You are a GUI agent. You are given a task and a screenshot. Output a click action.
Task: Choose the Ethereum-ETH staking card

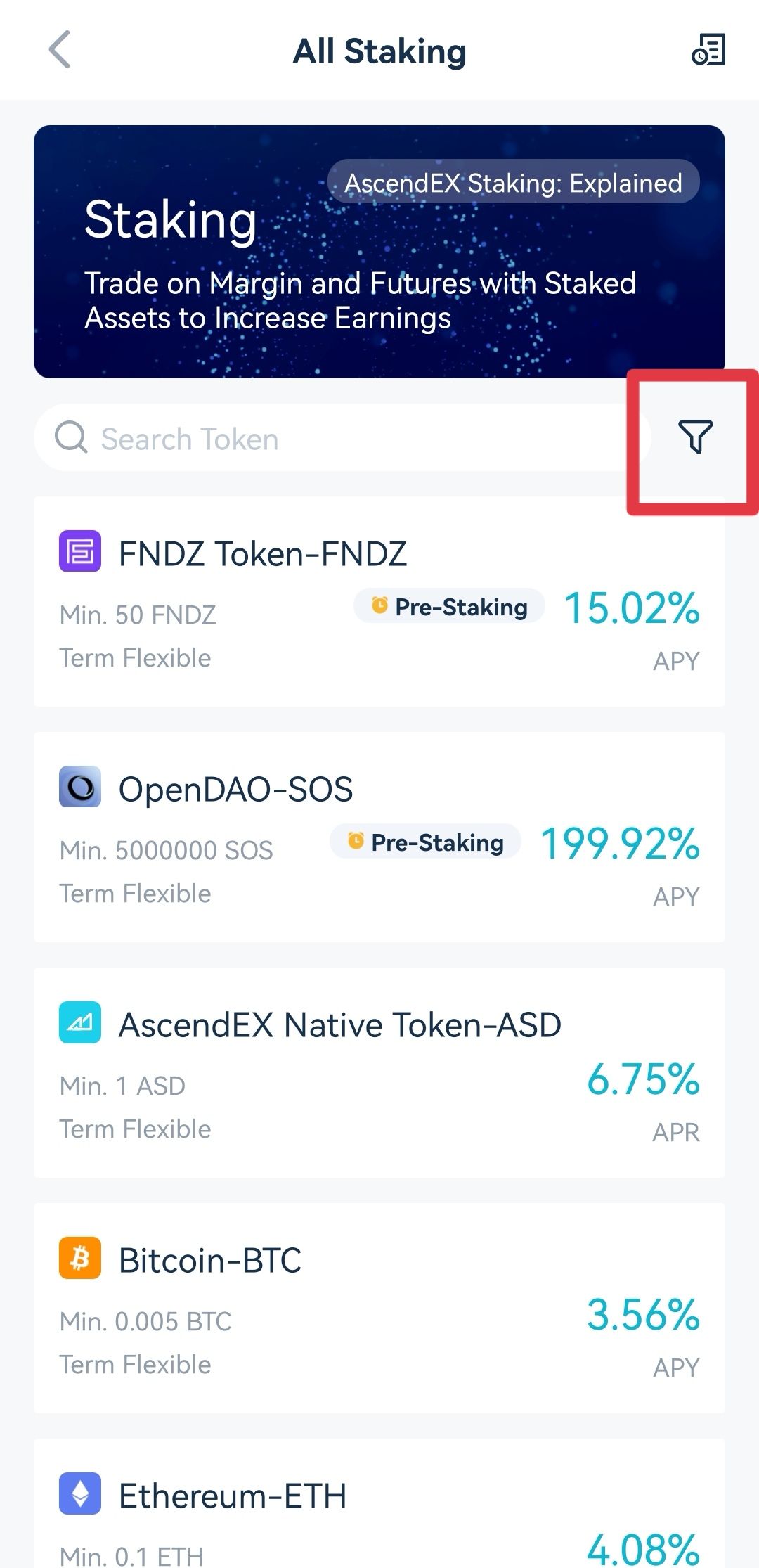pyautogui.click(x=379, y=1503)
